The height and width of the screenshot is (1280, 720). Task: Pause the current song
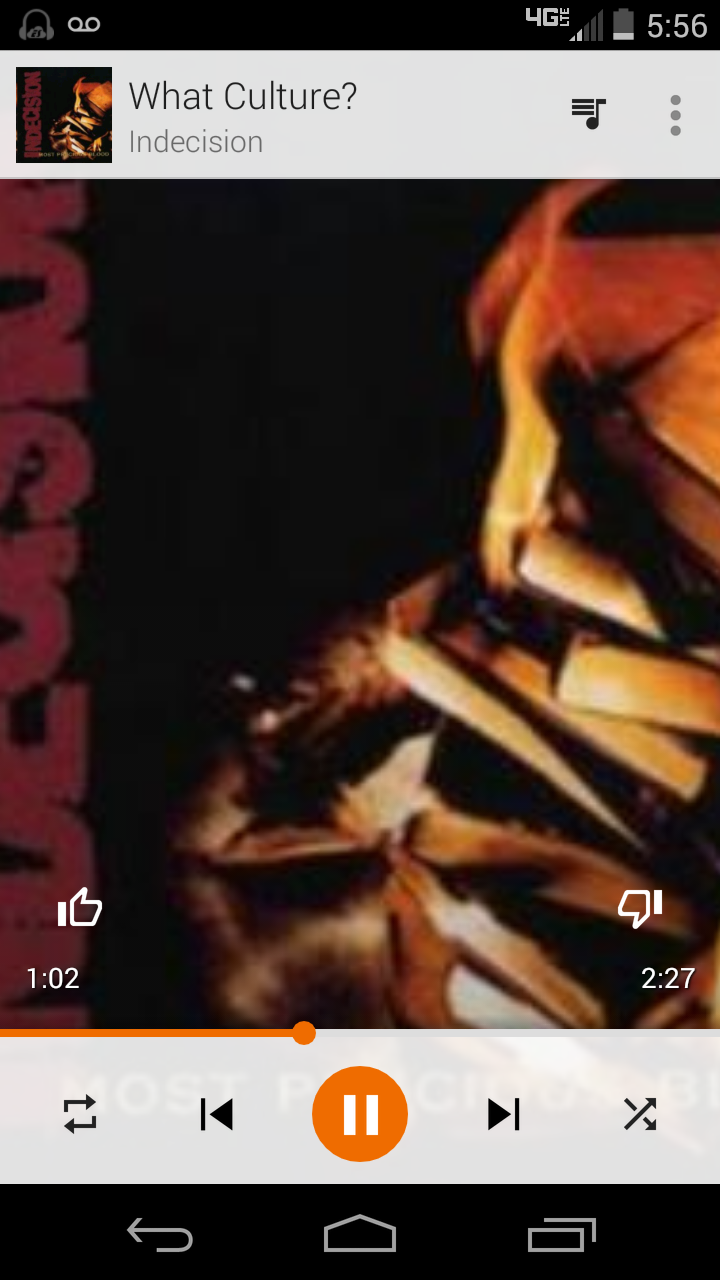360,1114
